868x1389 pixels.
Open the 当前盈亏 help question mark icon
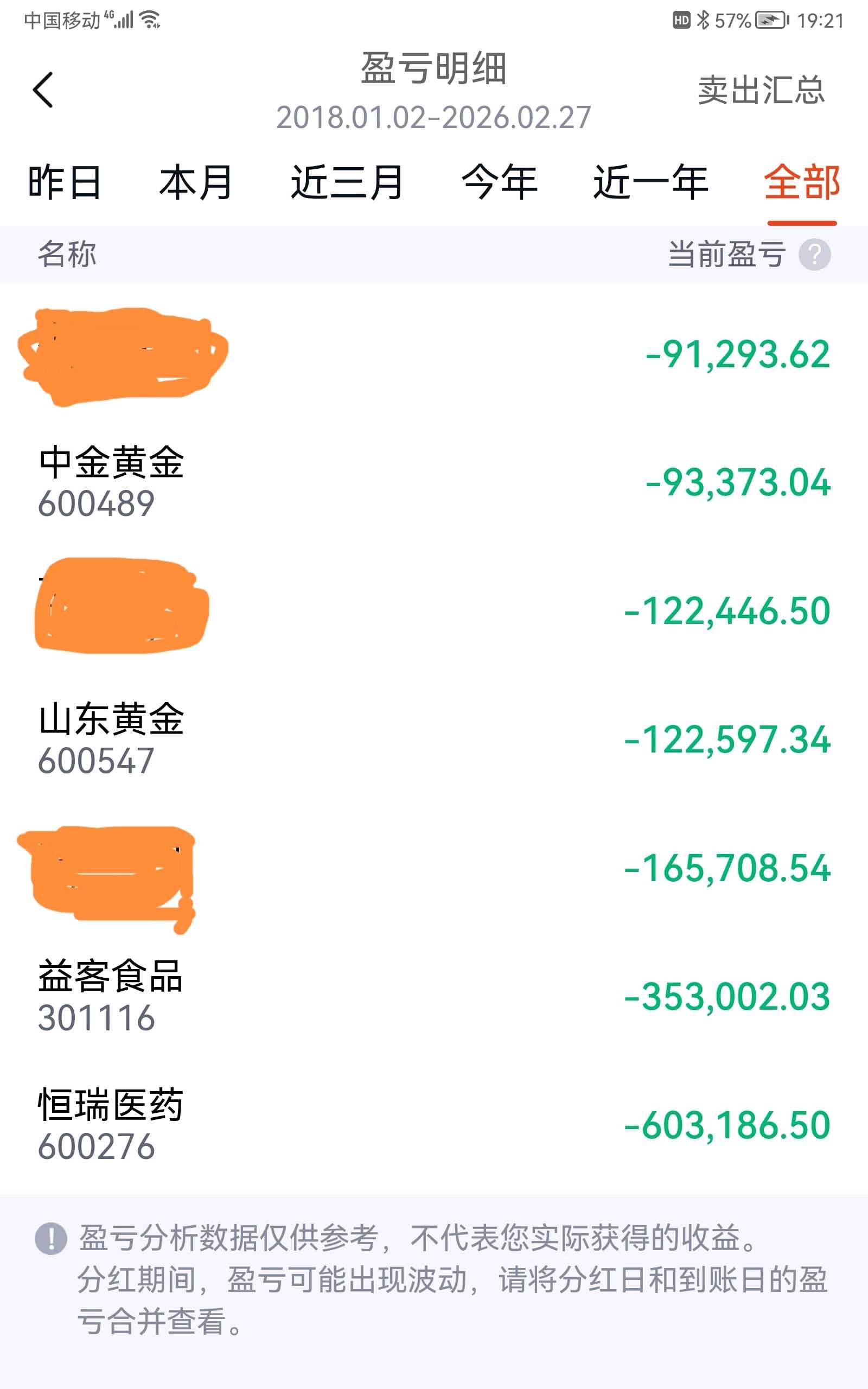click(815, 255)
